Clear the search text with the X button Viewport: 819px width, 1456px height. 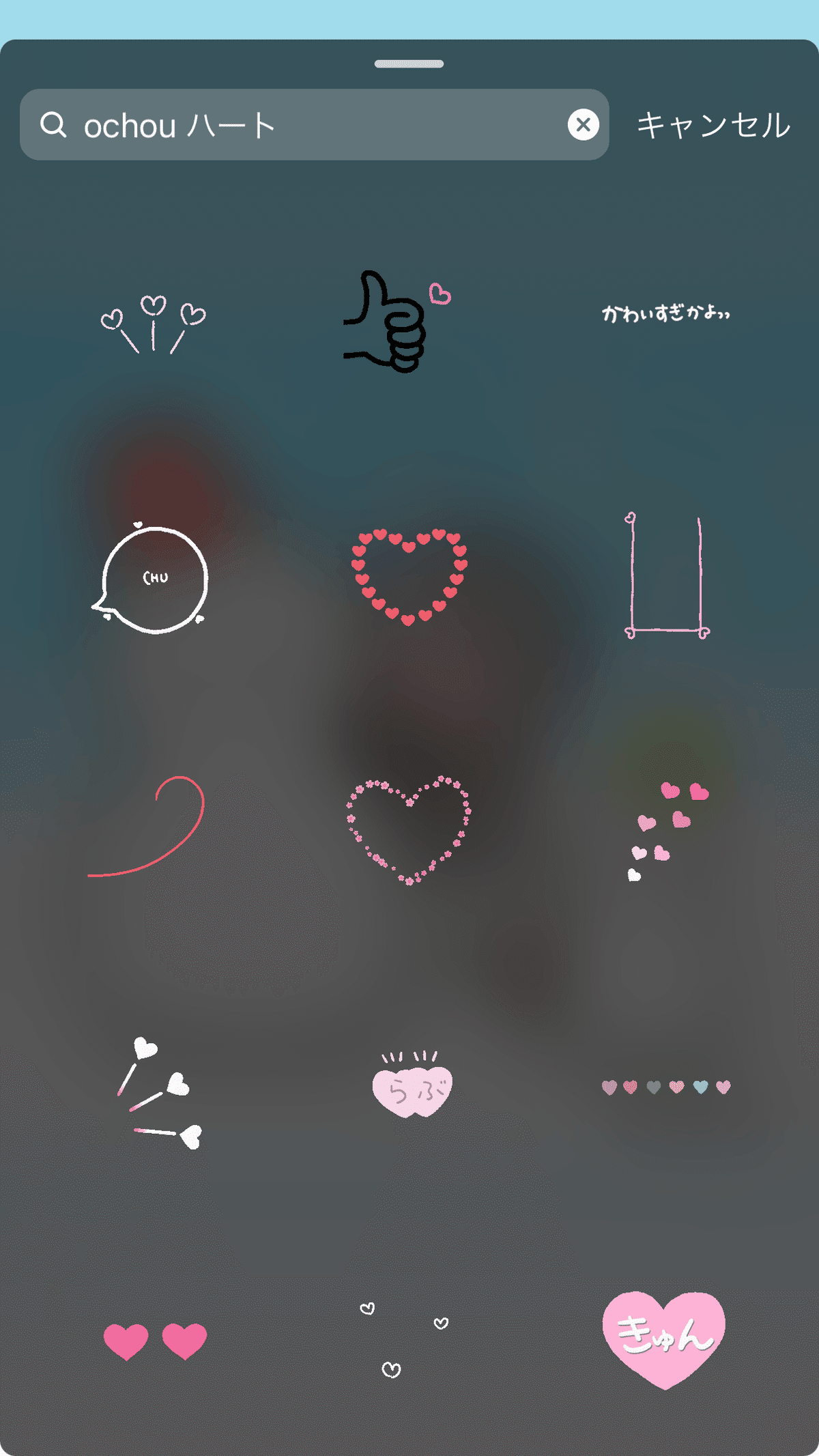(583, 125)
